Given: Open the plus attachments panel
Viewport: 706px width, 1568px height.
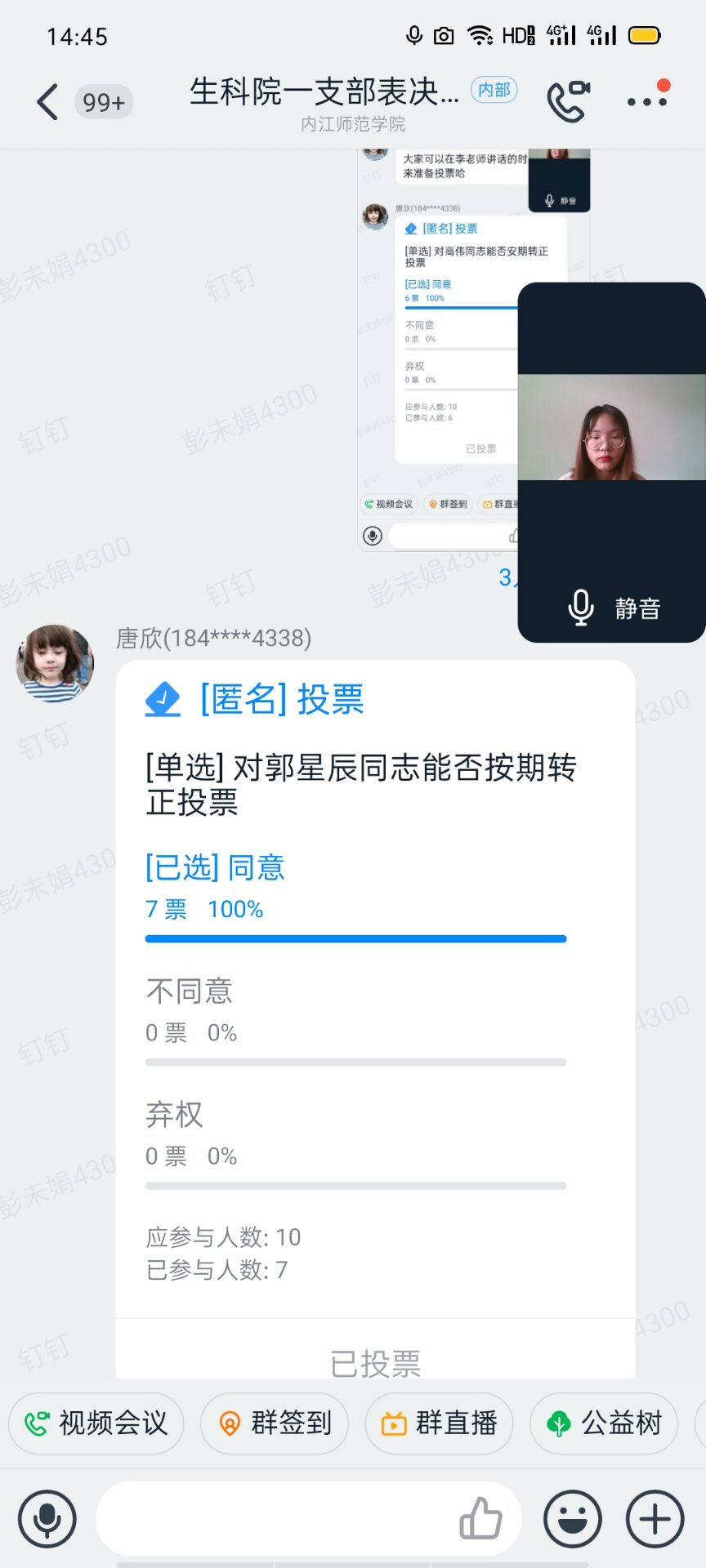Looking at the screenshot, I should [655, 1519].
